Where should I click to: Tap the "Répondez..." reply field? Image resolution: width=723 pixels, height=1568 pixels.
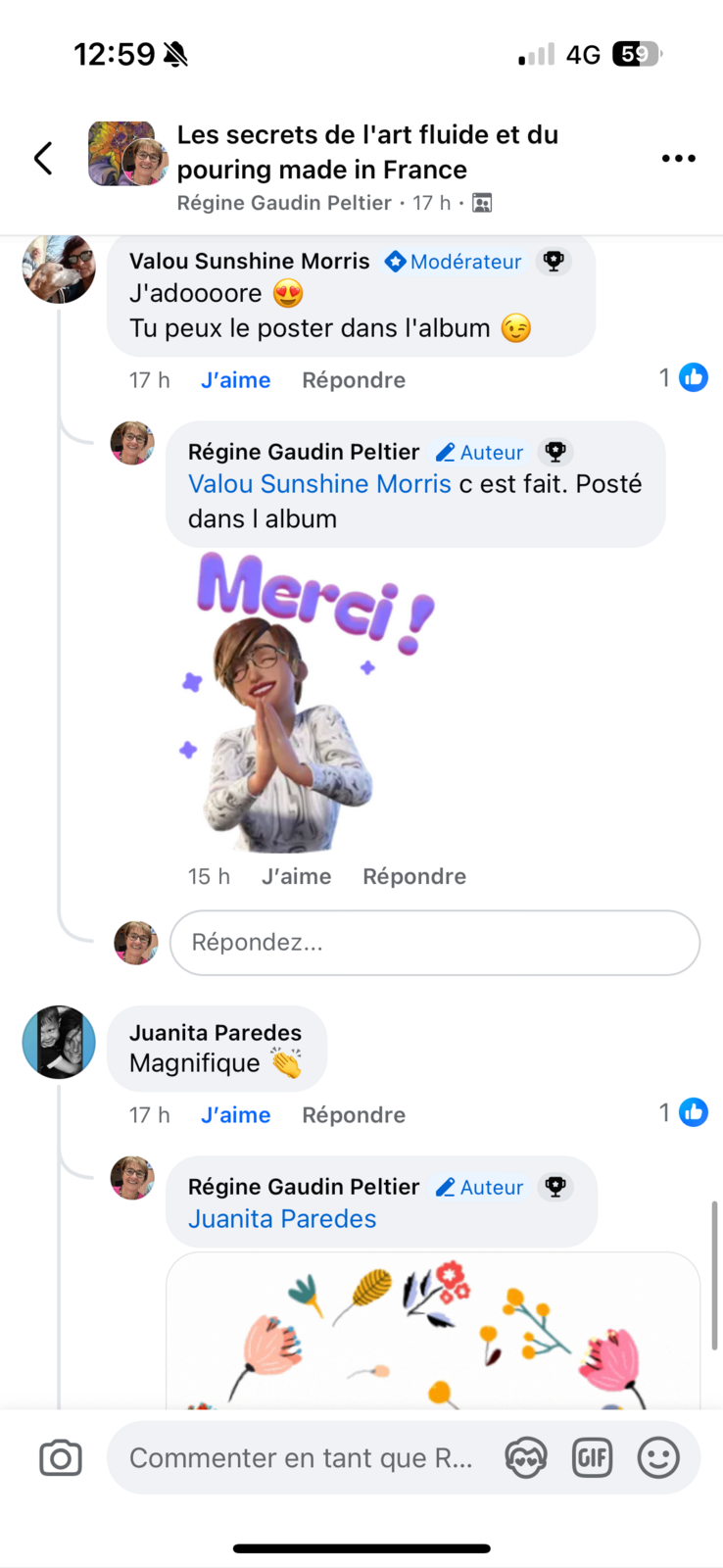[434, 943]
